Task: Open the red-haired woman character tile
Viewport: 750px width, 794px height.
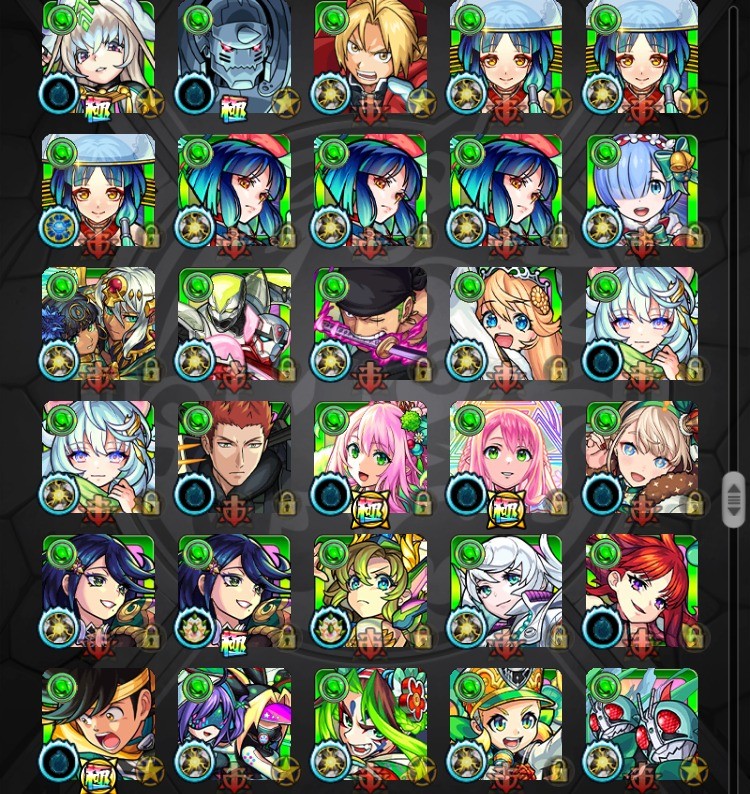Action: coord(642,591)
